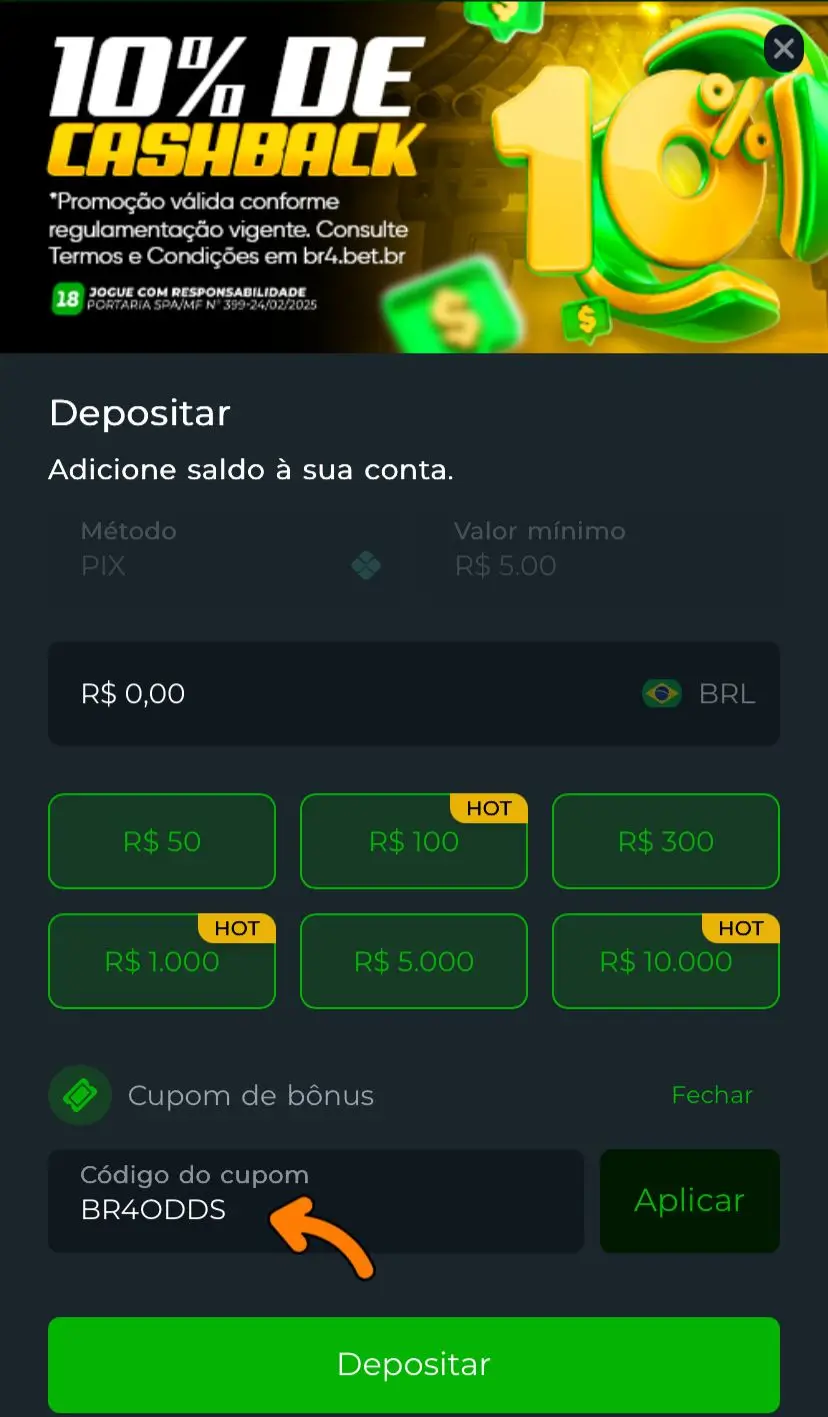Image resolution: width=828 pixels, height=1417 pixels.
Task: Click the 18+ responsibility badge on banner
Action: [x=67, y=299]
